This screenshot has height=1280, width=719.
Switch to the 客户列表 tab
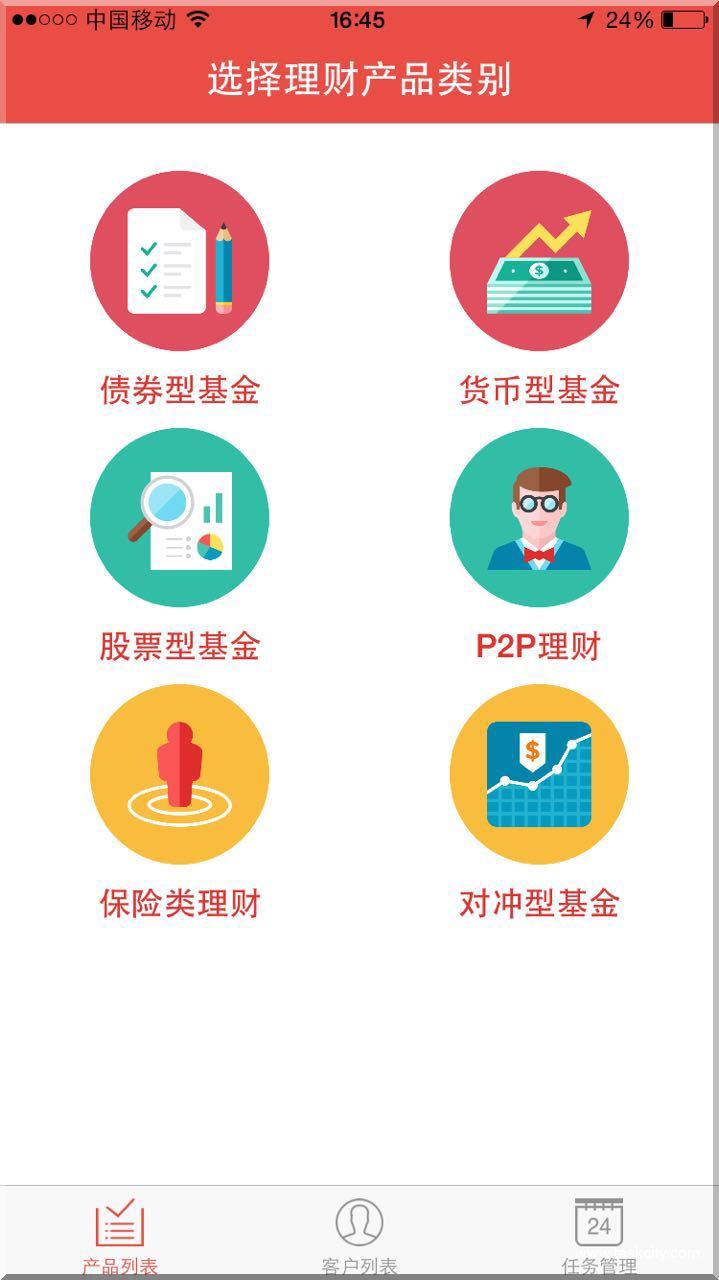click(359, 1234)
